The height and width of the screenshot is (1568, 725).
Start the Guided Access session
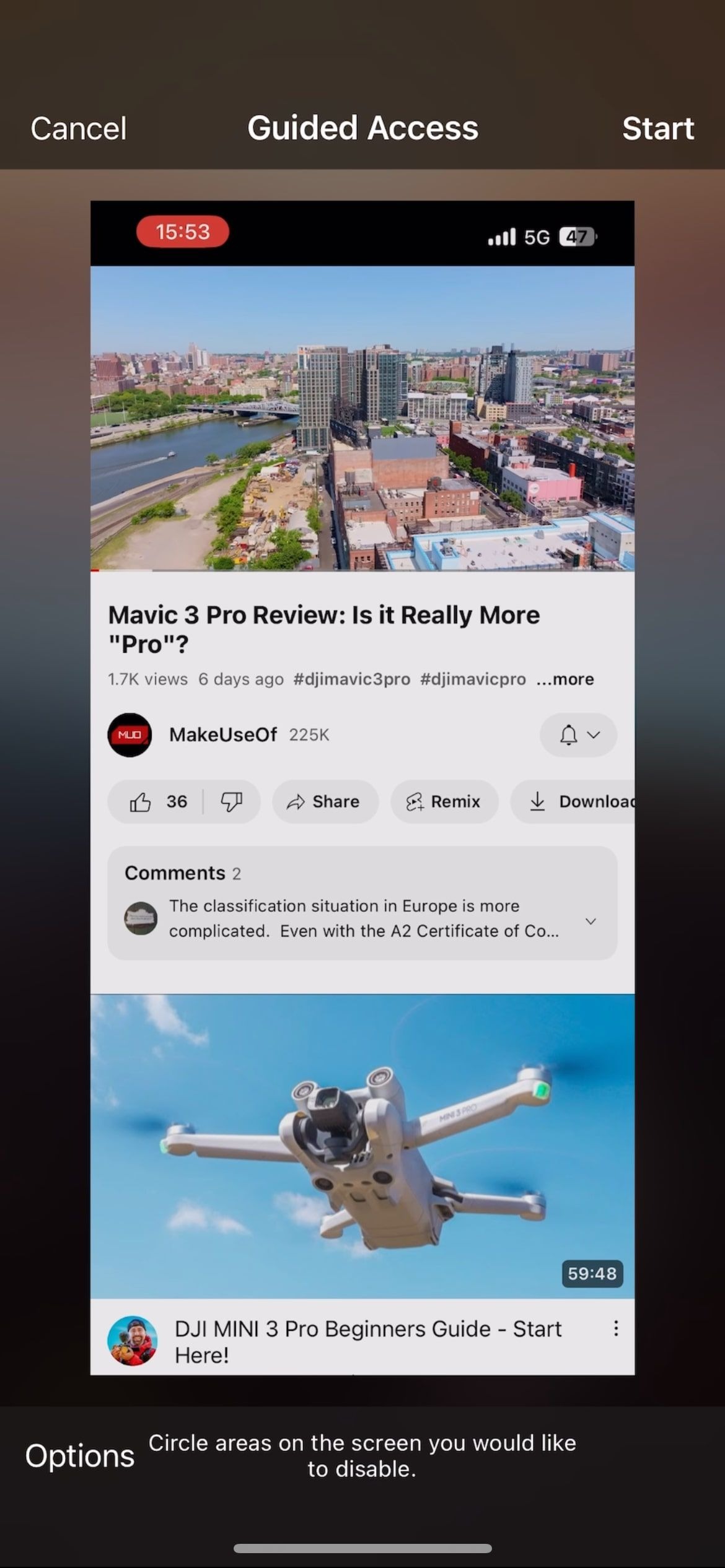(x=658, y=129)
